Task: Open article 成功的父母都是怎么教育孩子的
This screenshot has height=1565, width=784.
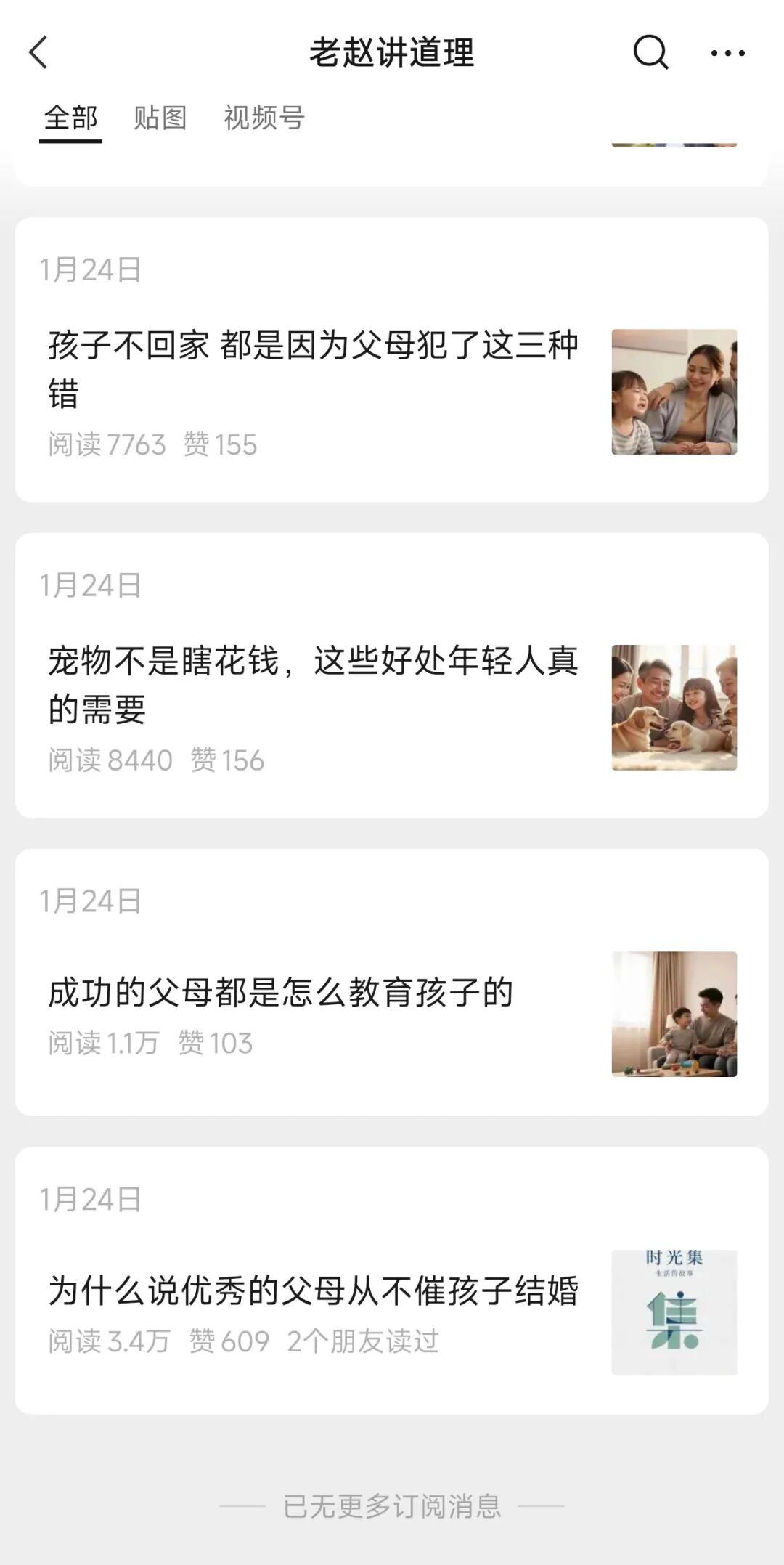Action: pyautogui.click(x=281, y=993)
